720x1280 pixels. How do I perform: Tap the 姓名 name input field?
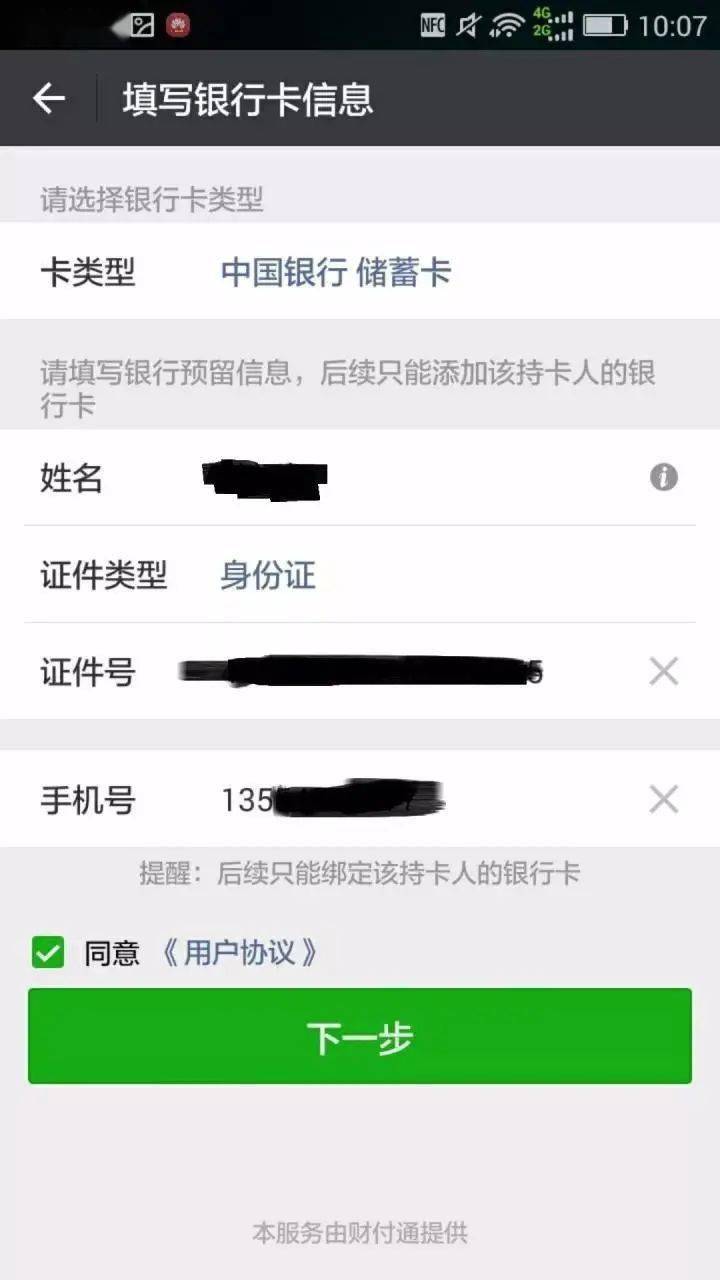pos(400,478)
